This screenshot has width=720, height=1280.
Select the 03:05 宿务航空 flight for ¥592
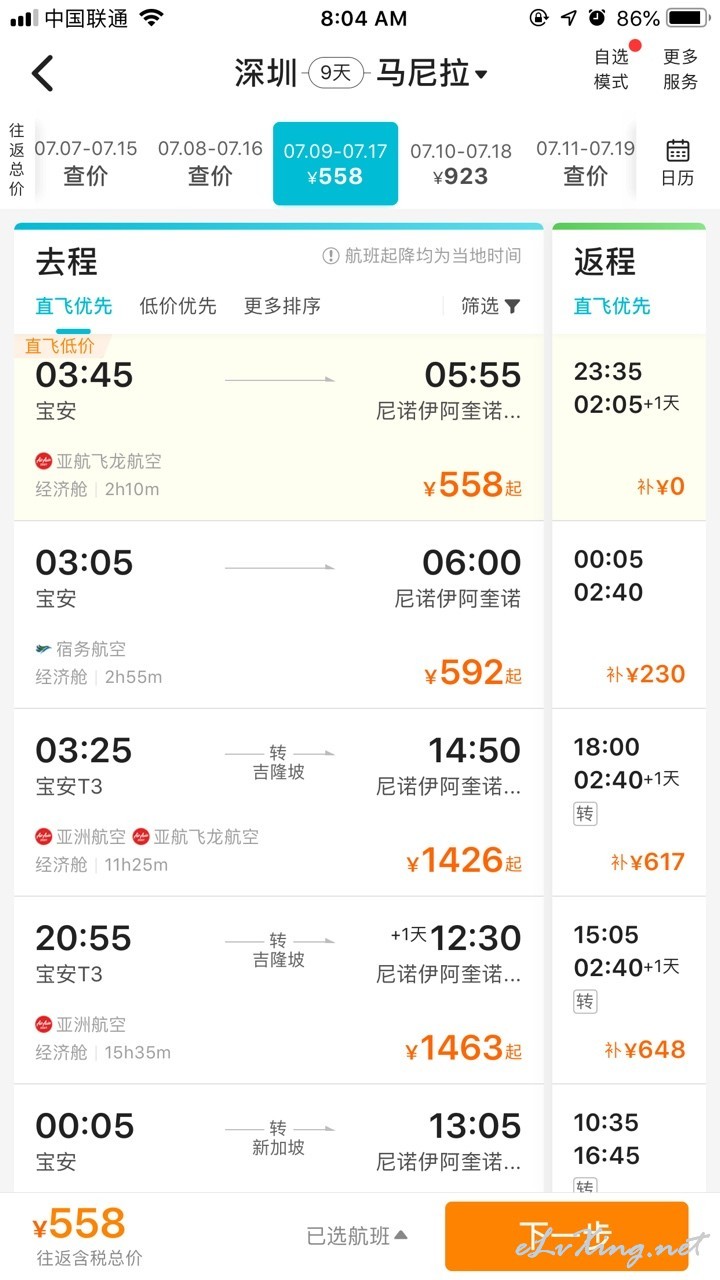279,615
